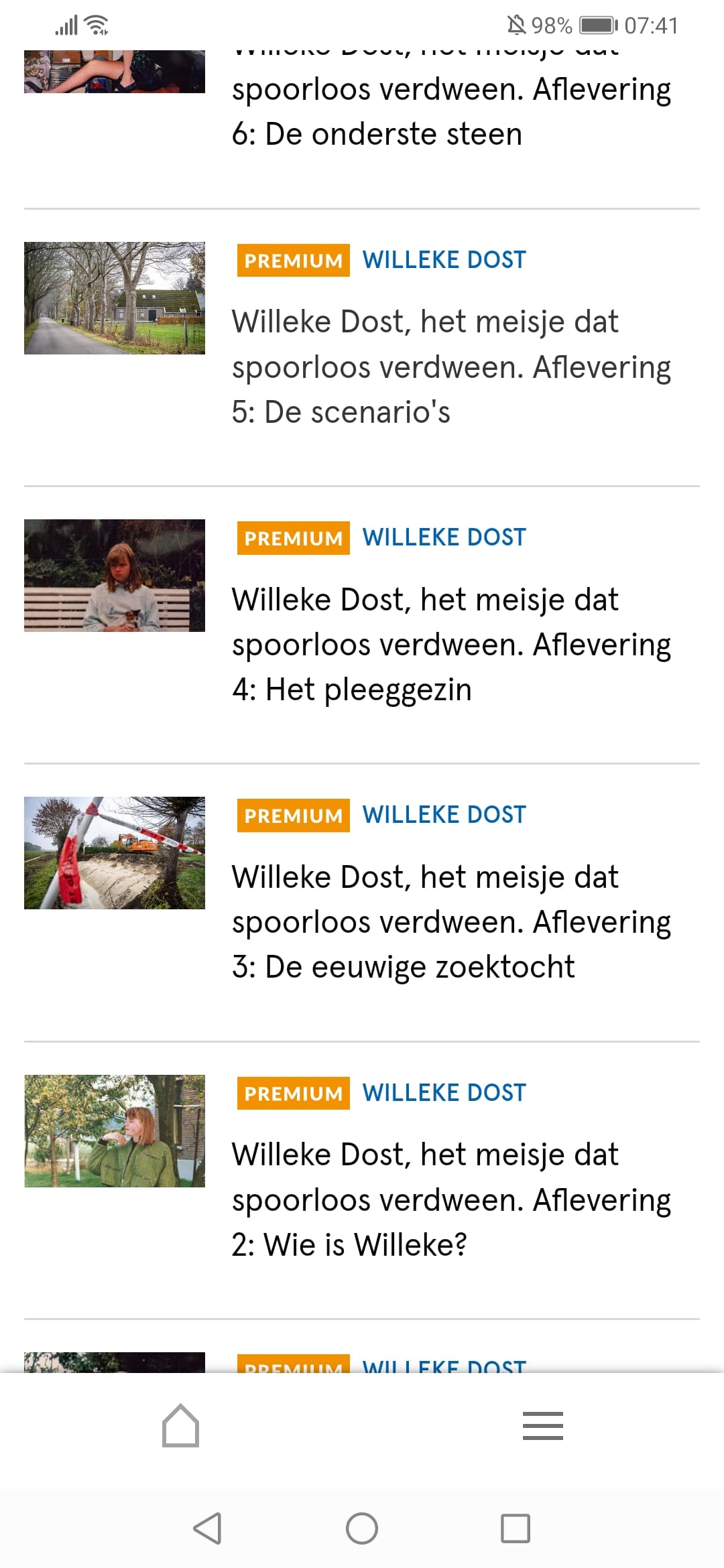Viewport: 724px width, 1568px height.
Task: Open Aflevering 2: Wie is Willeke?
Action: click(x=451, y=1199)
